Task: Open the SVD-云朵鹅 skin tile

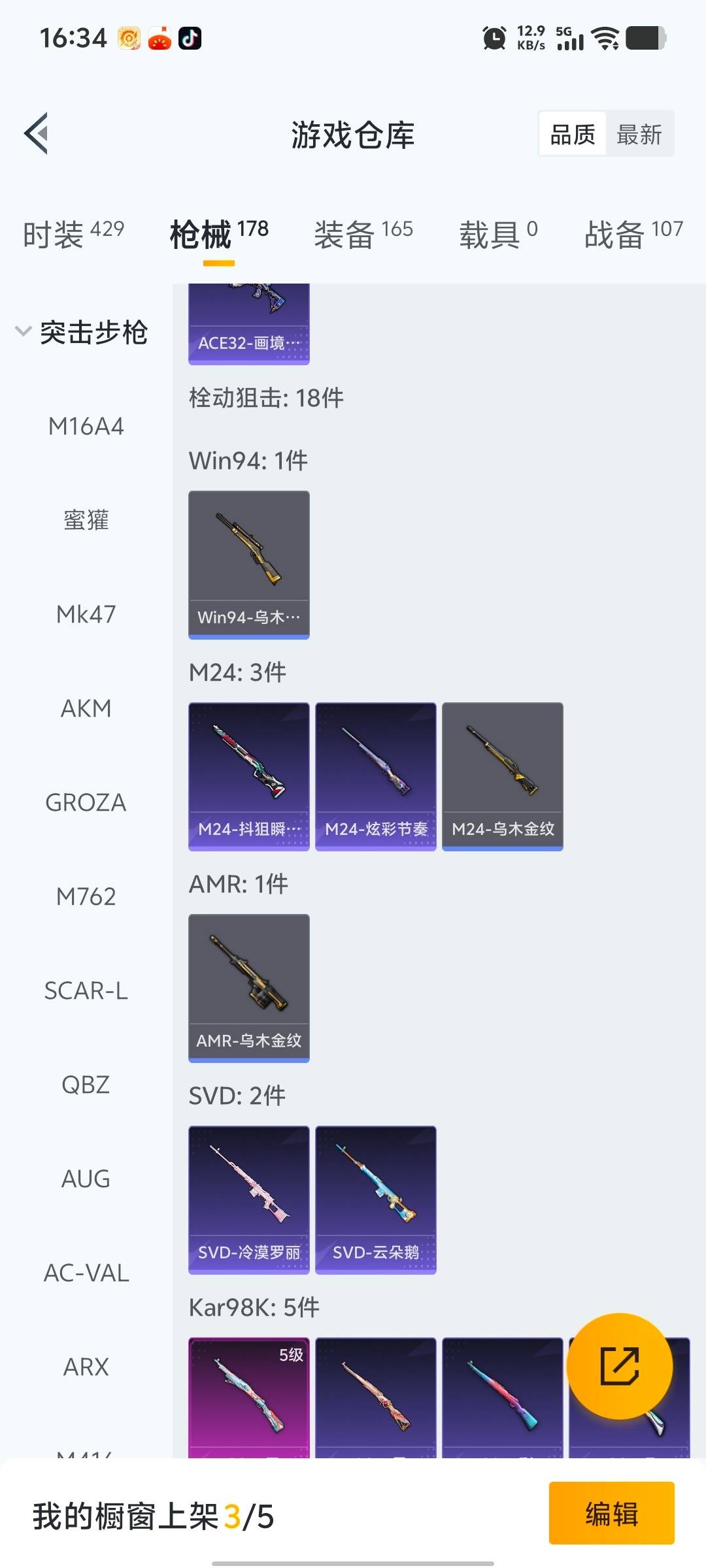Action: click(375, 1200)
